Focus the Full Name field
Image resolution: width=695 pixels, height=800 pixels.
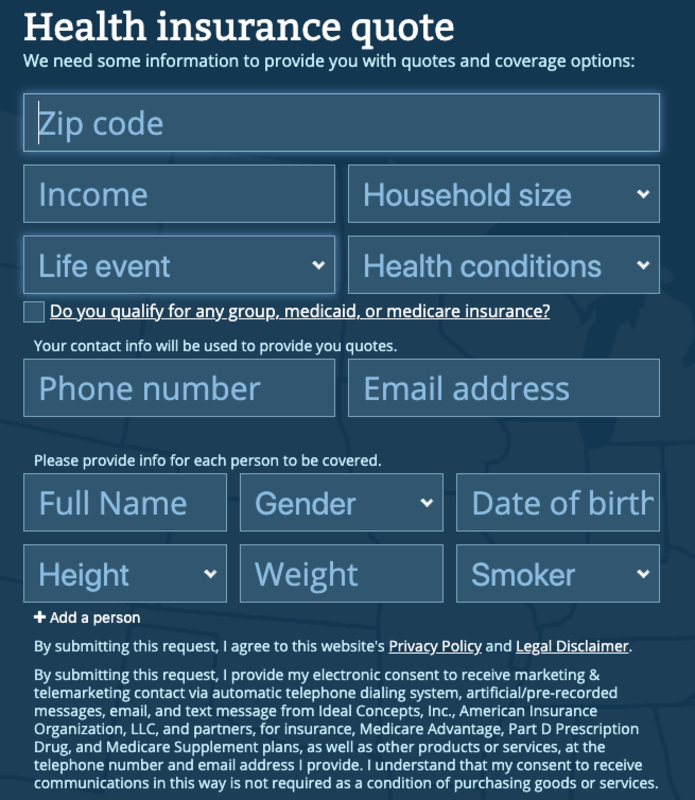pos(125,502)
